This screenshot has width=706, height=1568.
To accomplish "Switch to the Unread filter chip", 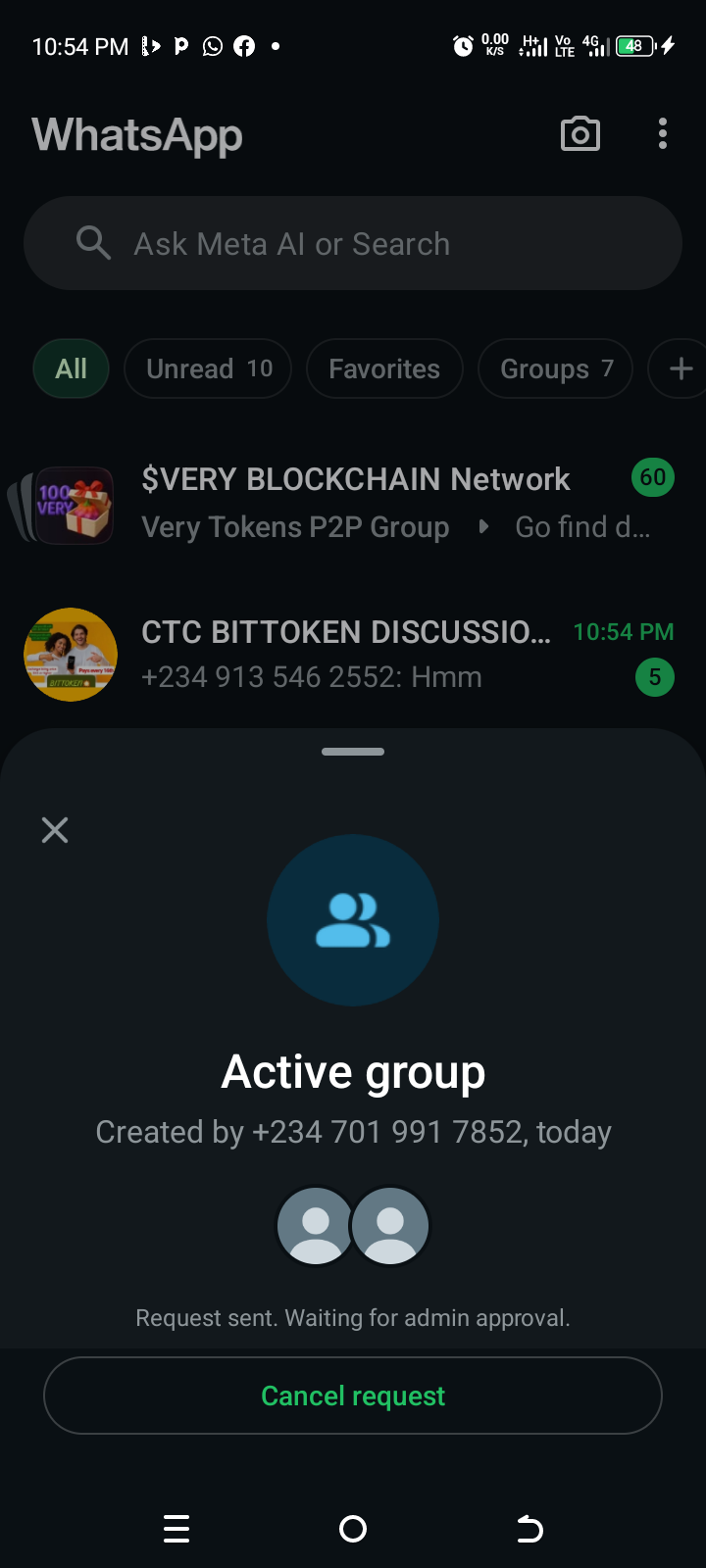I will click(x=208, y=368).
